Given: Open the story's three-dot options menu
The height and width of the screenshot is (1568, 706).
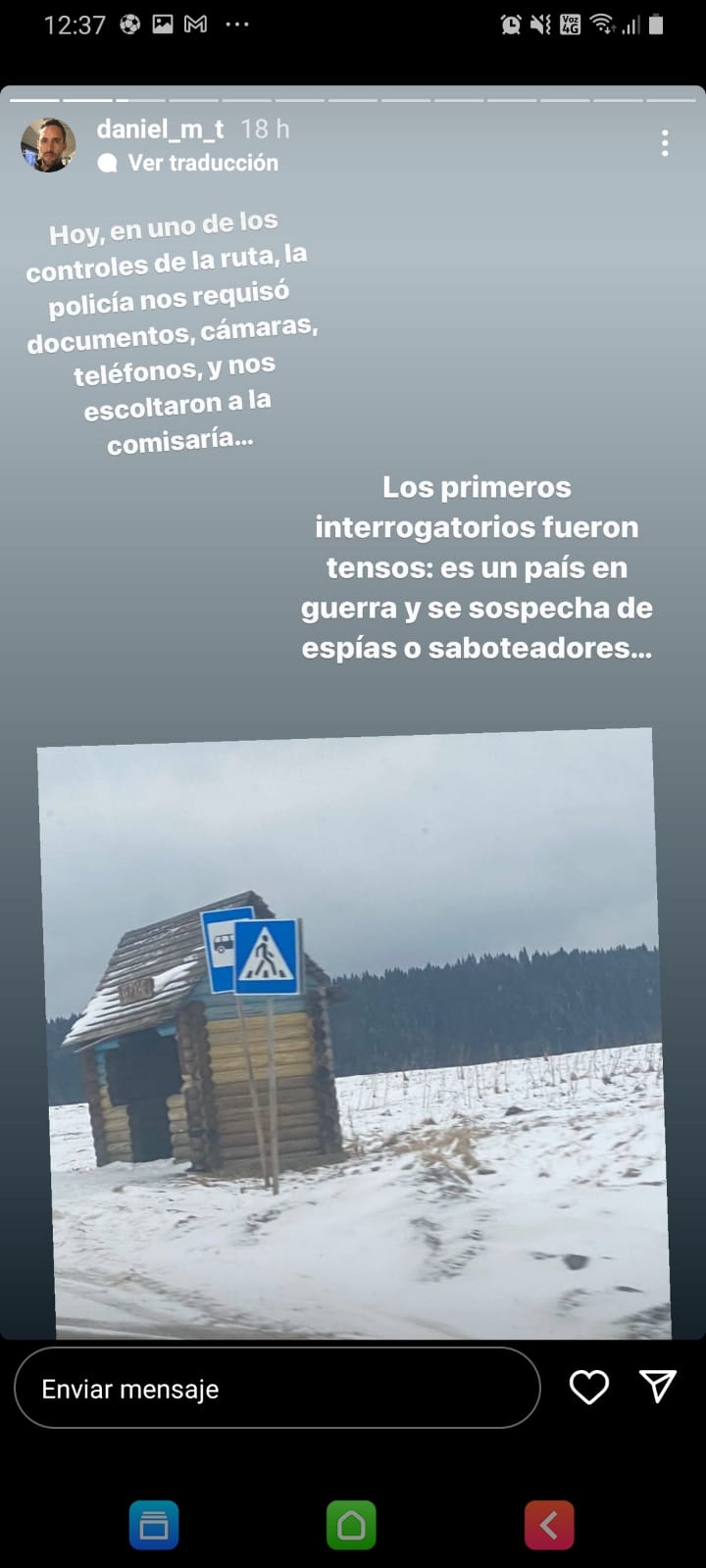Looking at the screenshot, I should point(665,143).
